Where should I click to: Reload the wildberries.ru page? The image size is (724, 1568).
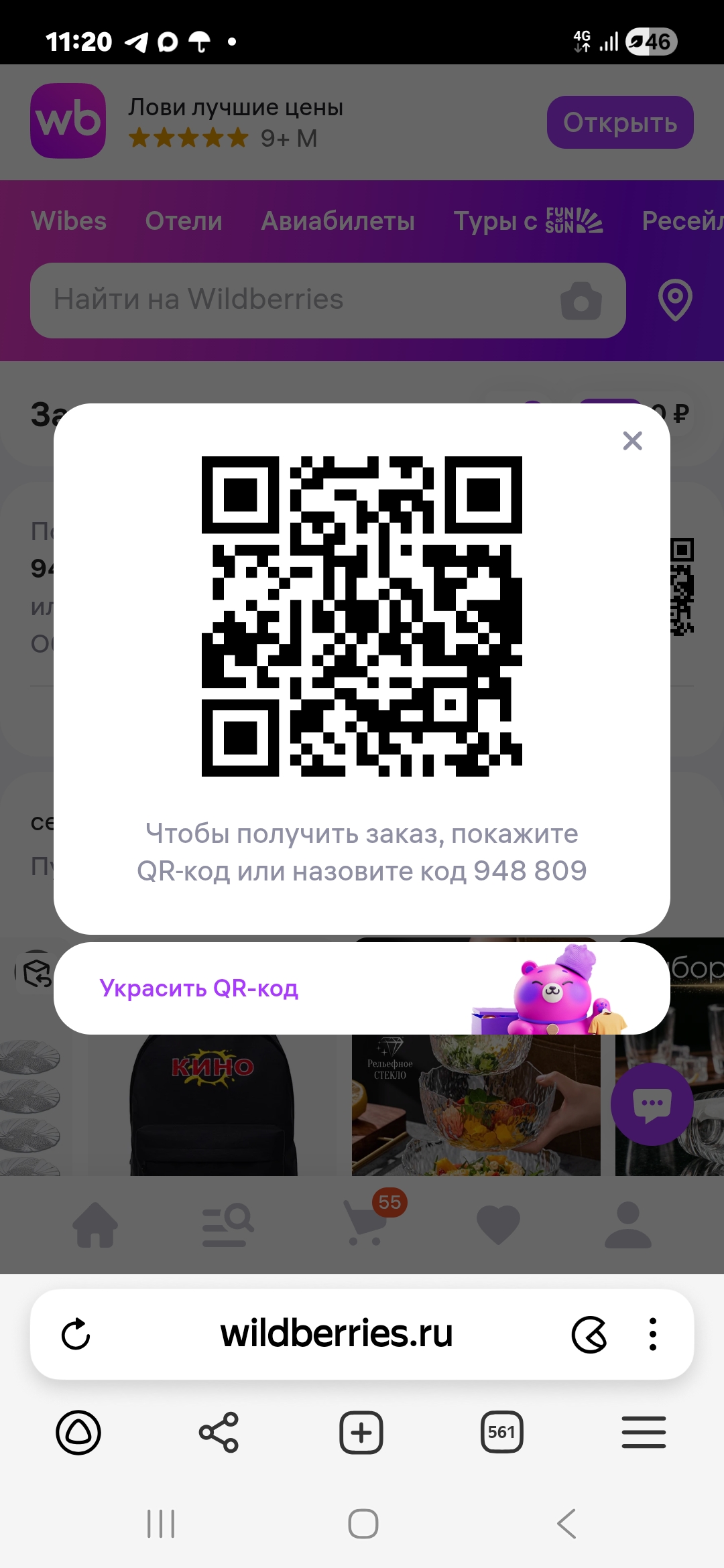pos(76,1334)
